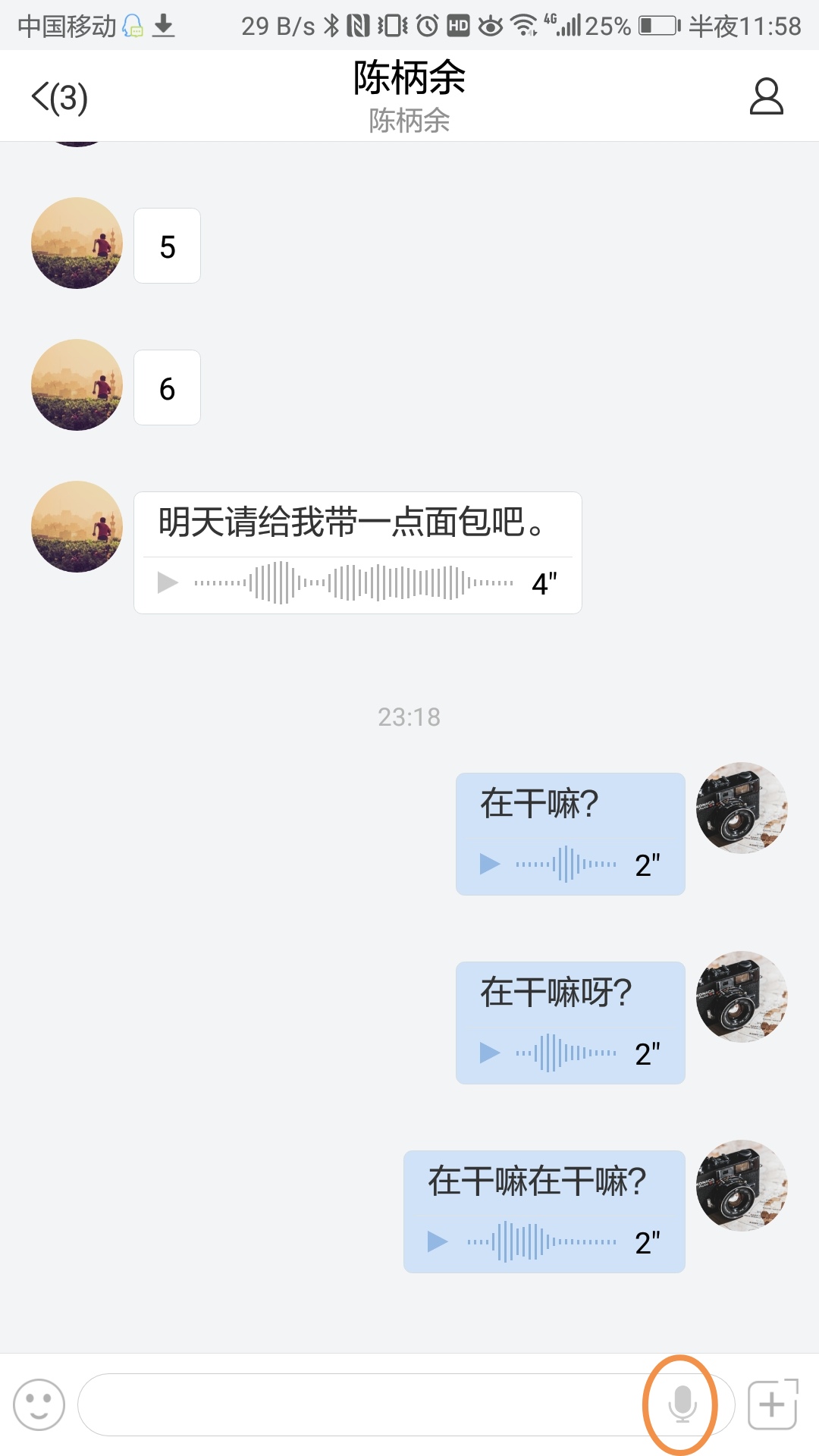Open the emoji panel with smiley icon
Viewport: 819px width, 1456px height.
39,1404
